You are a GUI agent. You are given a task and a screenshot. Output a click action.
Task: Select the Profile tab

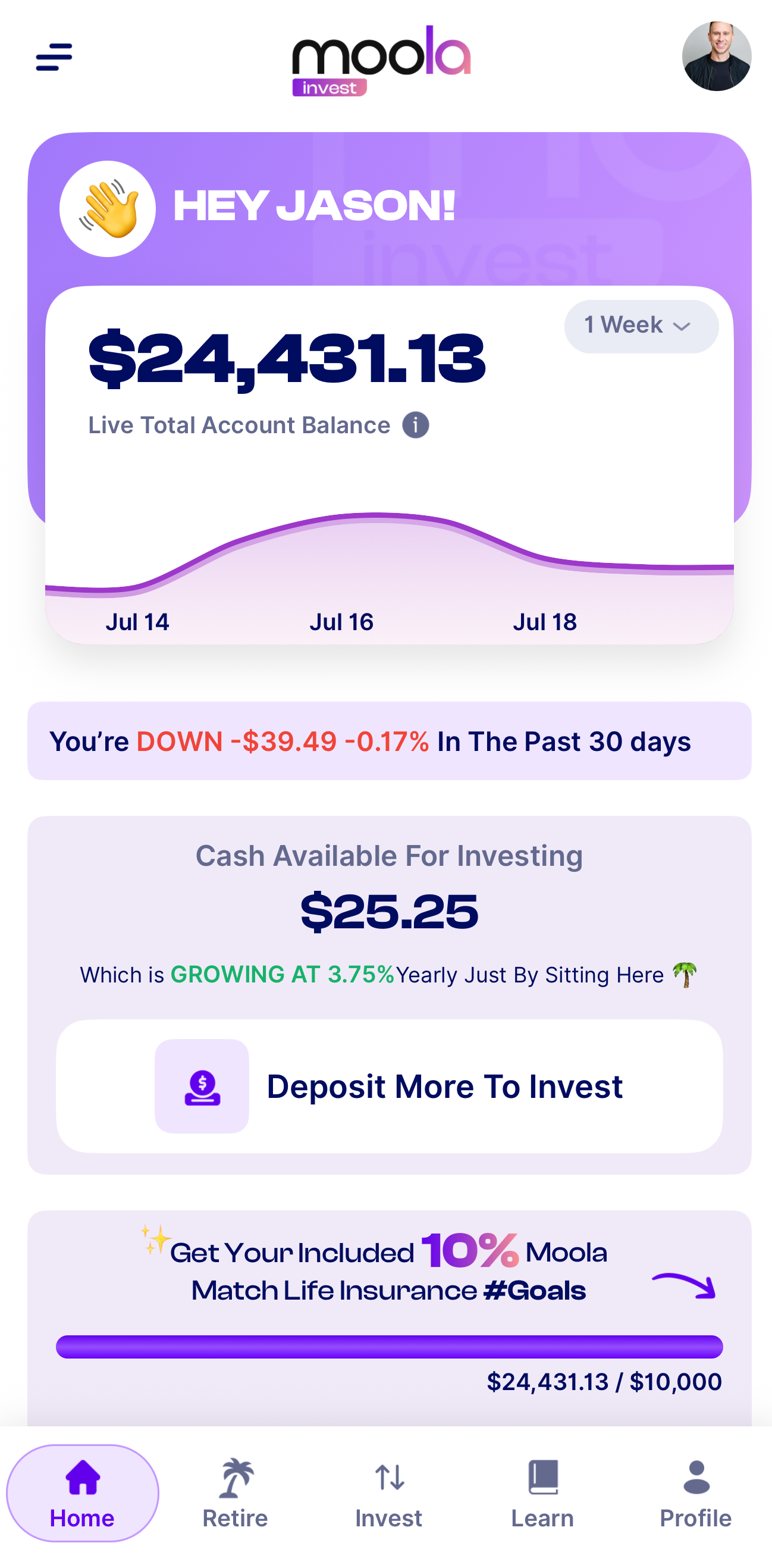coord(696,1493)
